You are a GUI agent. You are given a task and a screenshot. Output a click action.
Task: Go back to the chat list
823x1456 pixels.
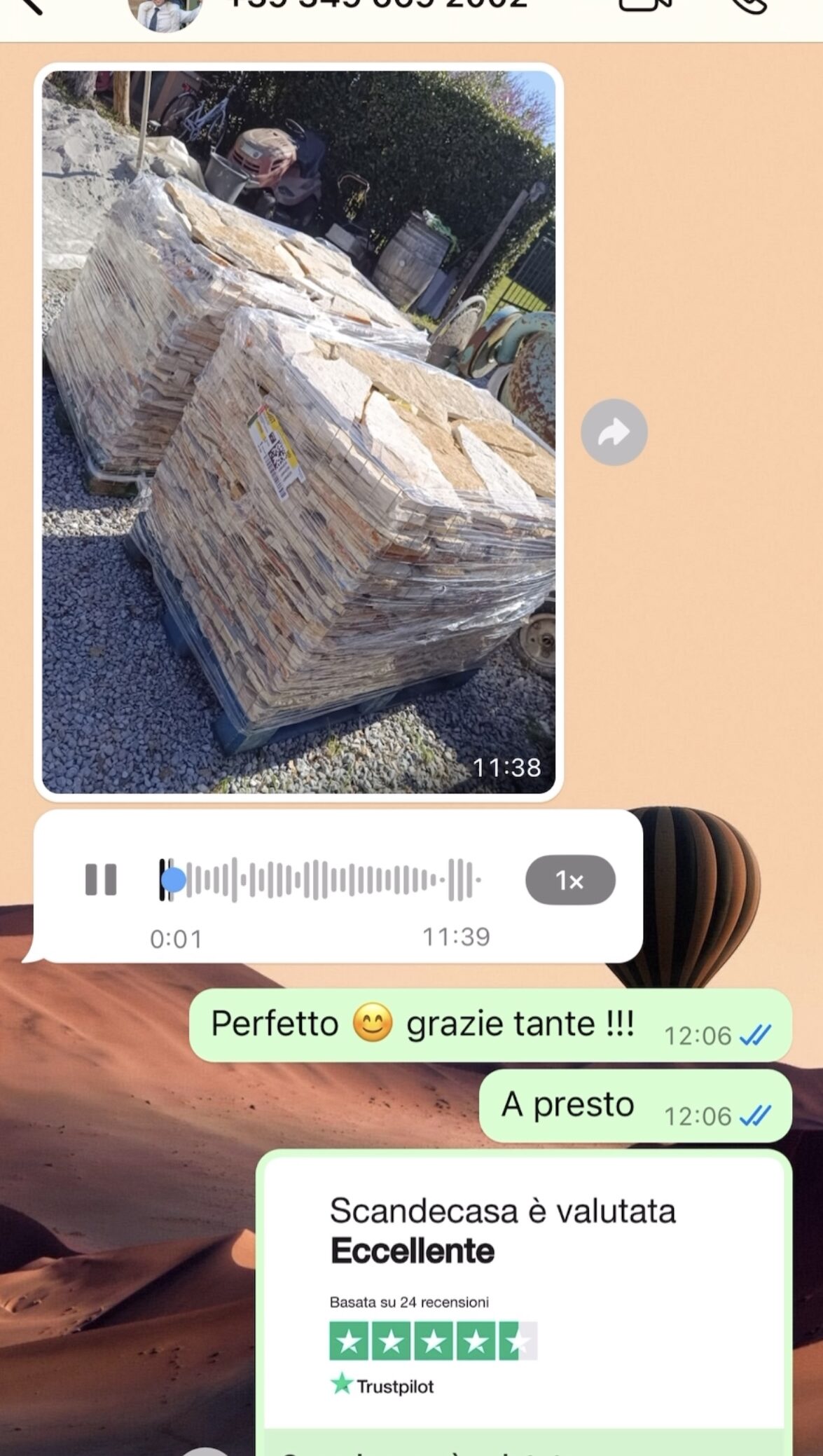(28, 6)
